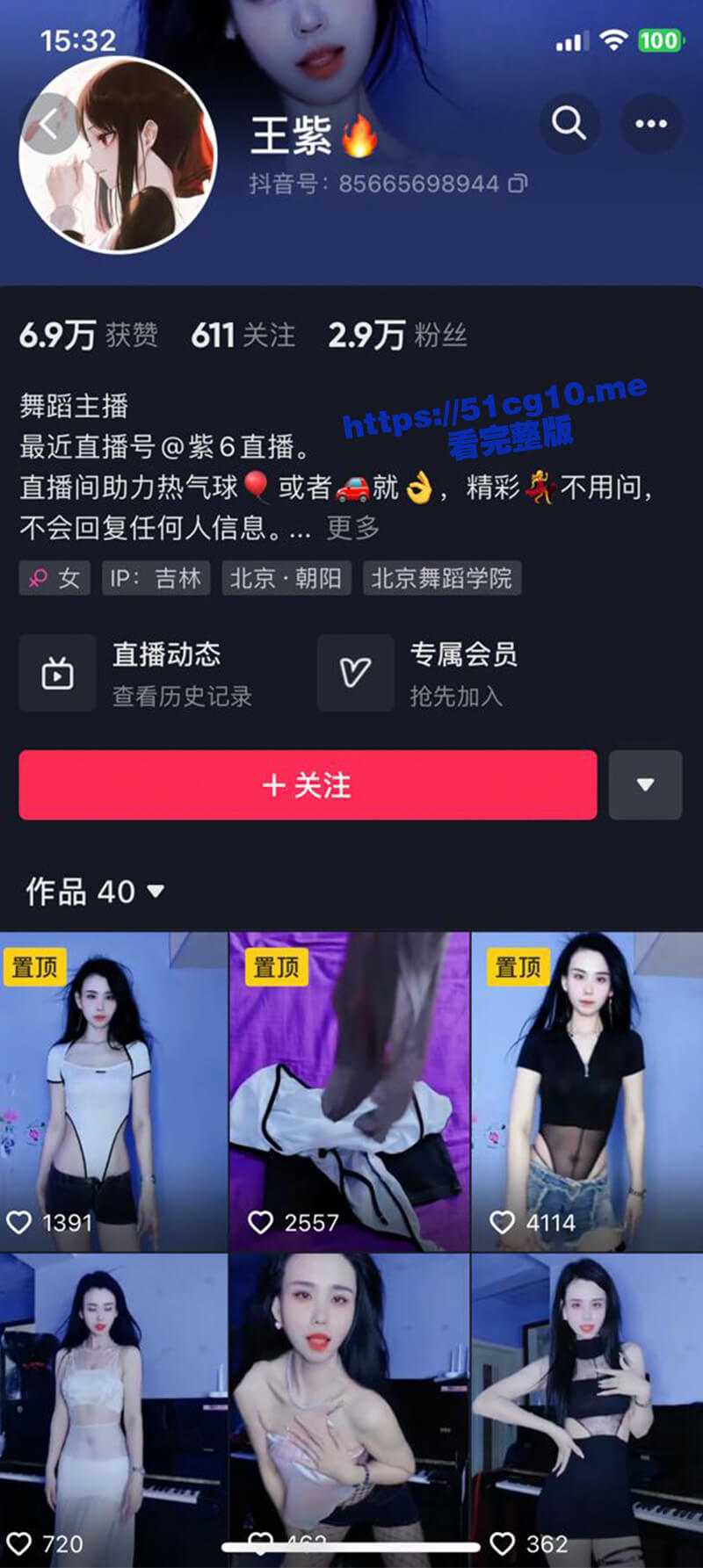Go back with the arrow icon
The width and height of the screenshot is (703, 1568).
coord(48,125)
